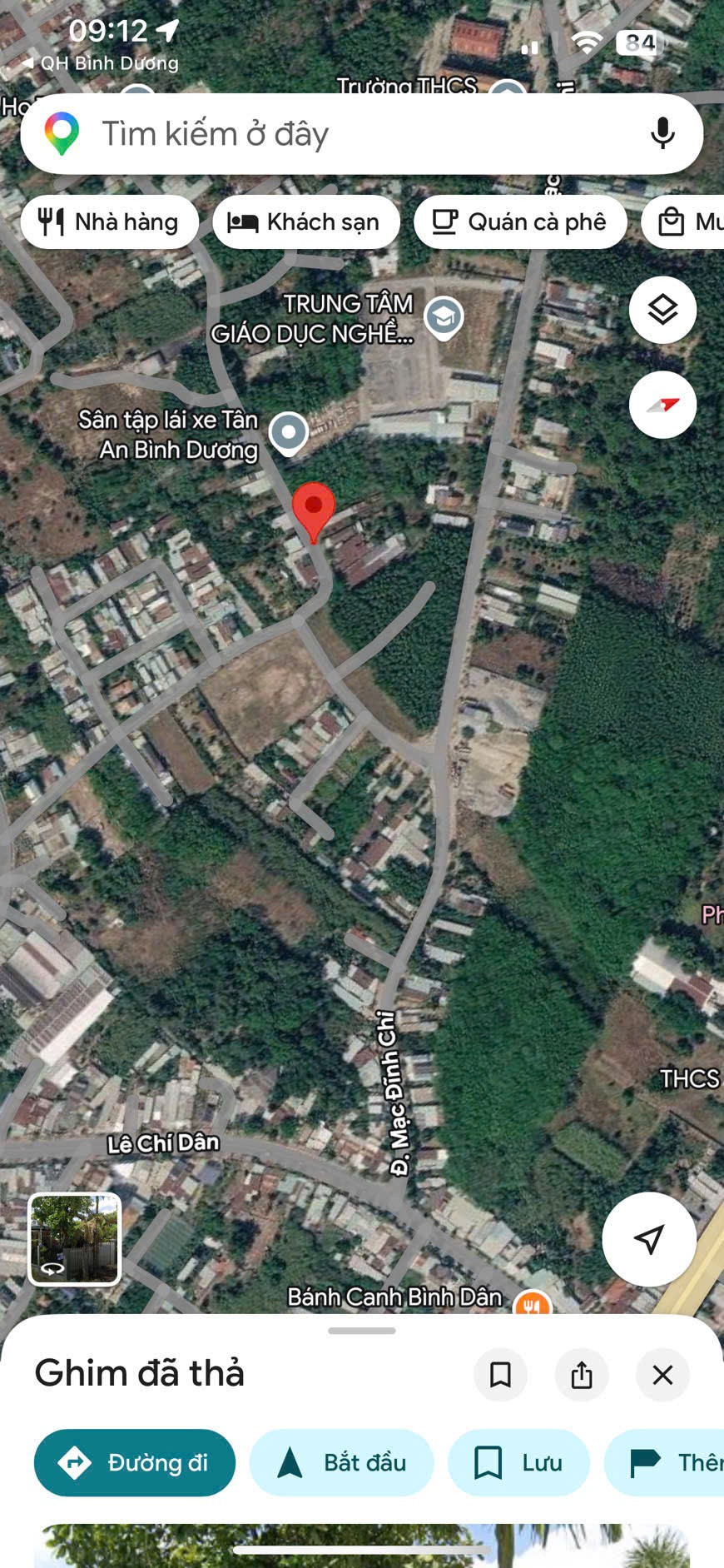Open Bánh Canh Bình Dân restaurant marker
Viewport: 724px width, 1568px height.
pyautogui.click(x=532, y=1302)
